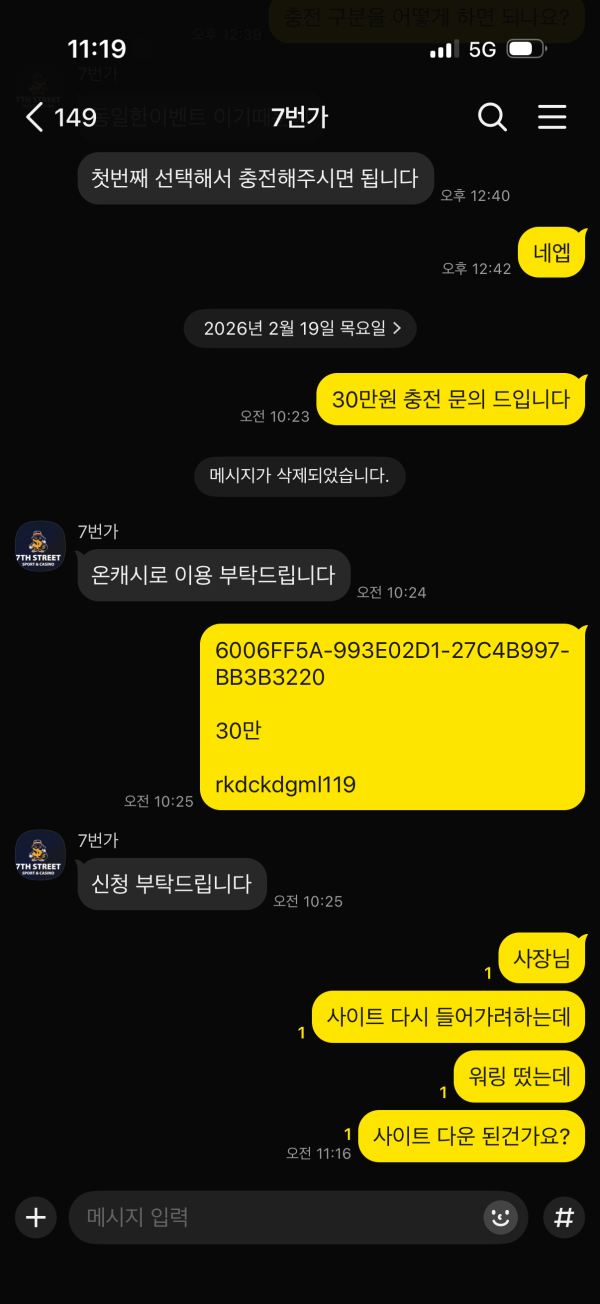Open the plus attachment menu
Screen dimensions: 600x1304
point(36,1217)
